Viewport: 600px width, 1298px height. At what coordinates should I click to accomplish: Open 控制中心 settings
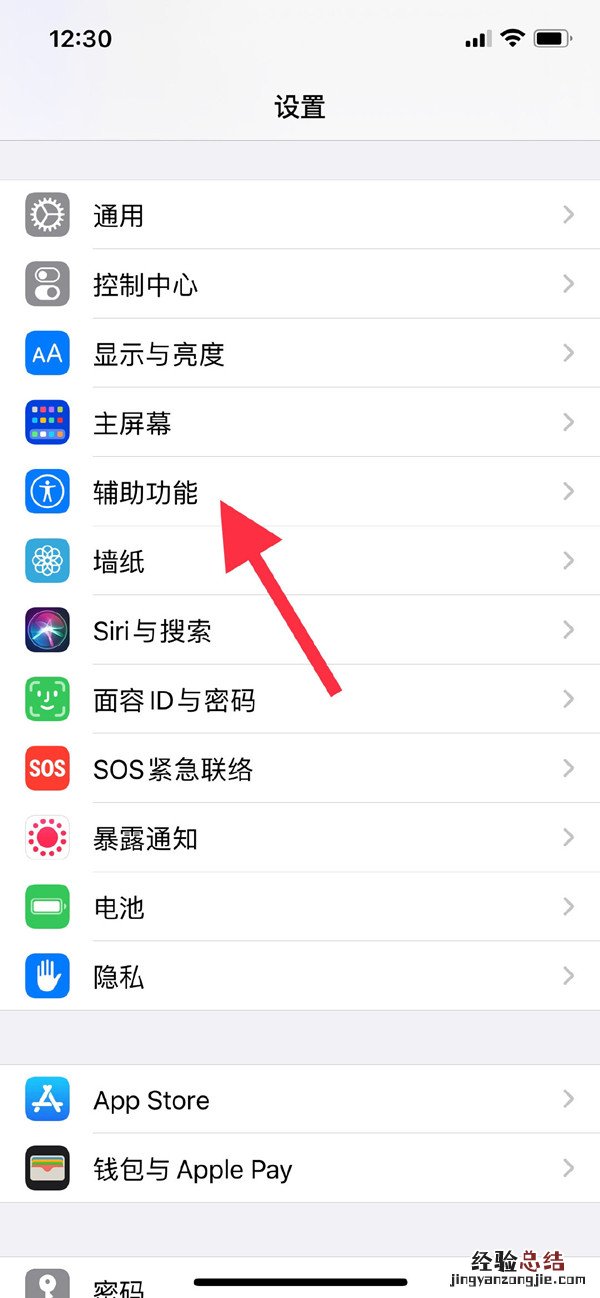point(300,285)
